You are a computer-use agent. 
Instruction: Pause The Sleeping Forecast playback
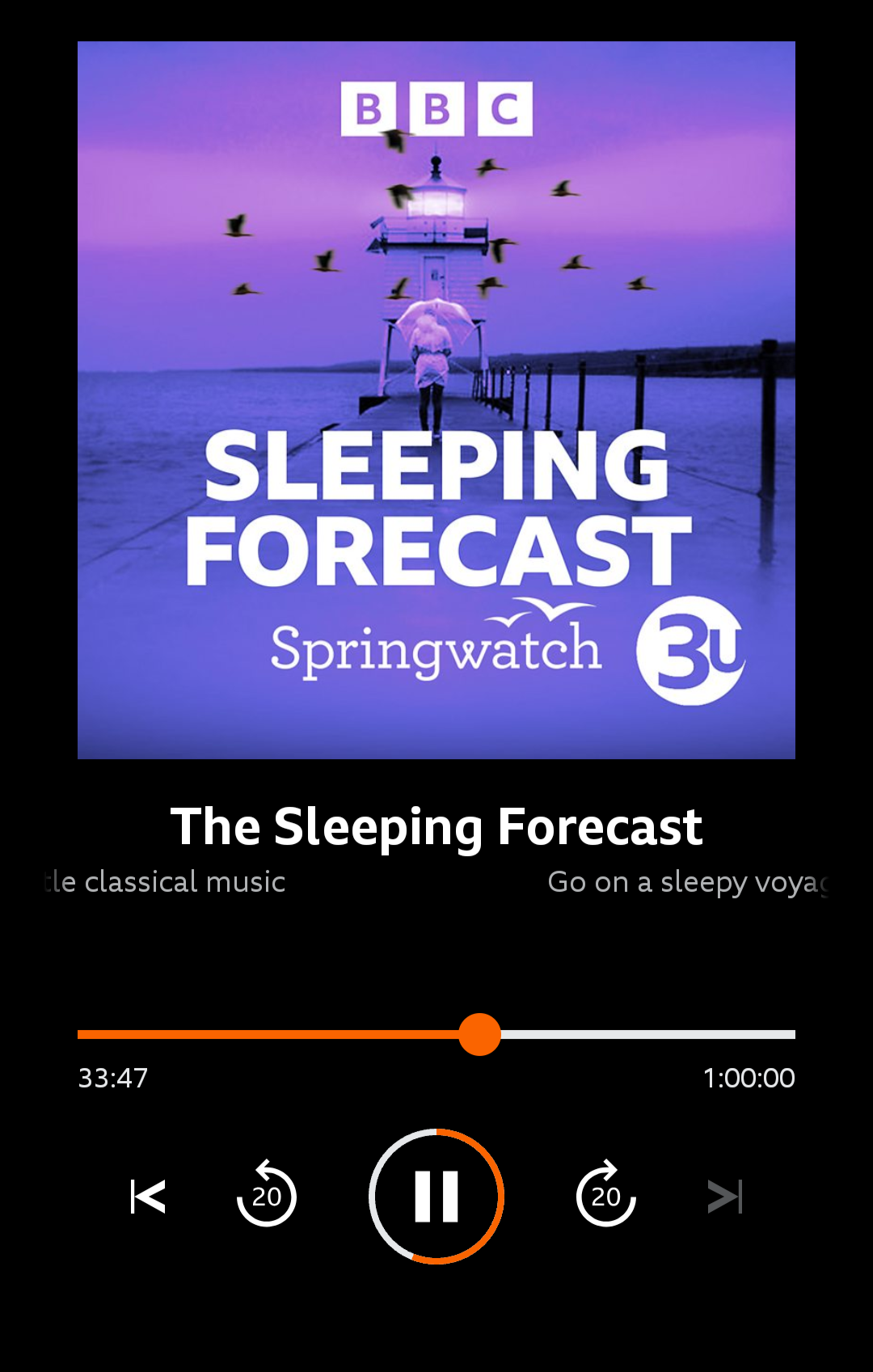pyautogui.click(x=436, y=1196)
